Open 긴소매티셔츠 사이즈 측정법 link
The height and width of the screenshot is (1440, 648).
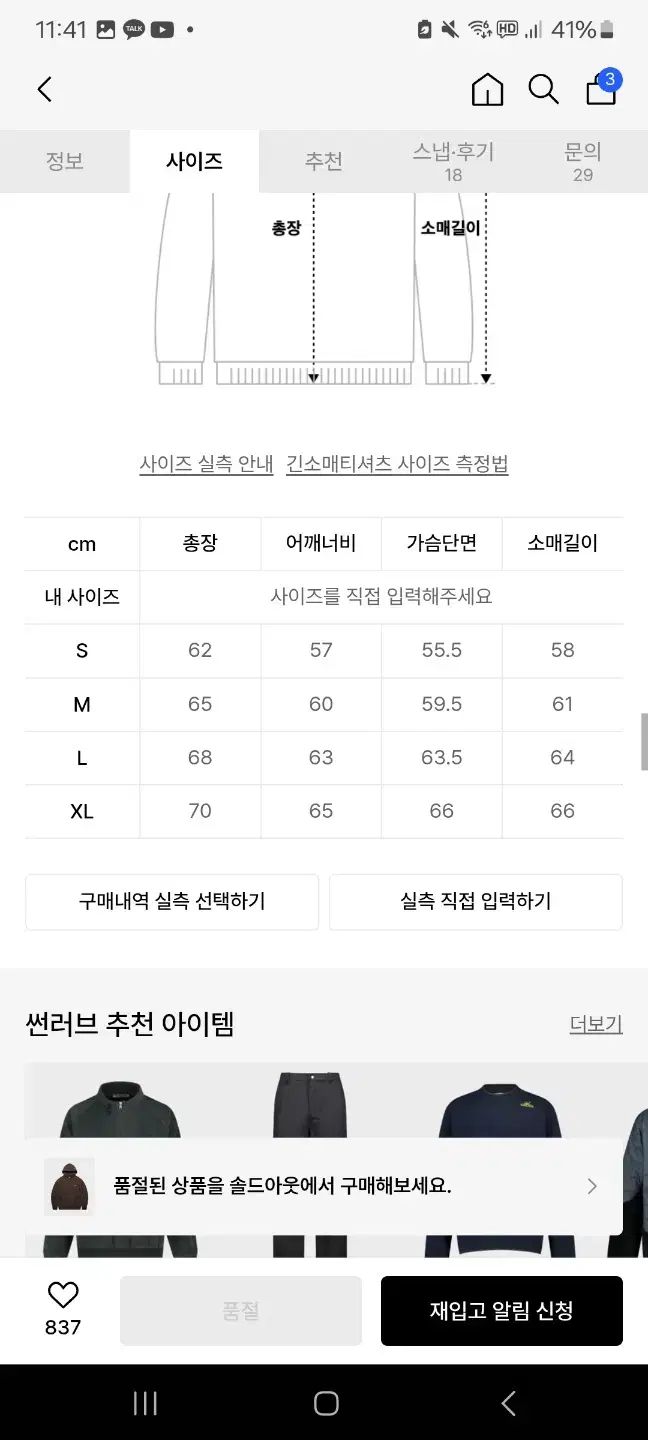click(397, 464)
